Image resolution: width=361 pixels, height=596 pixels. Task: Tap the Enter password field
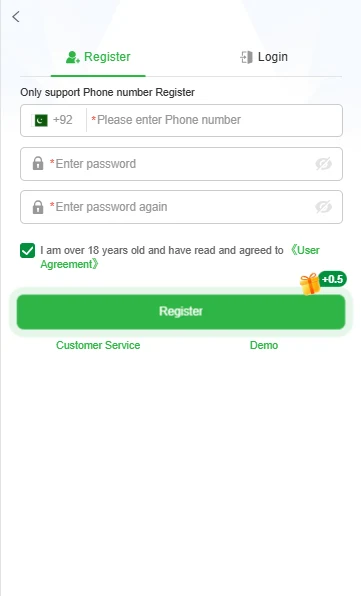181,164
